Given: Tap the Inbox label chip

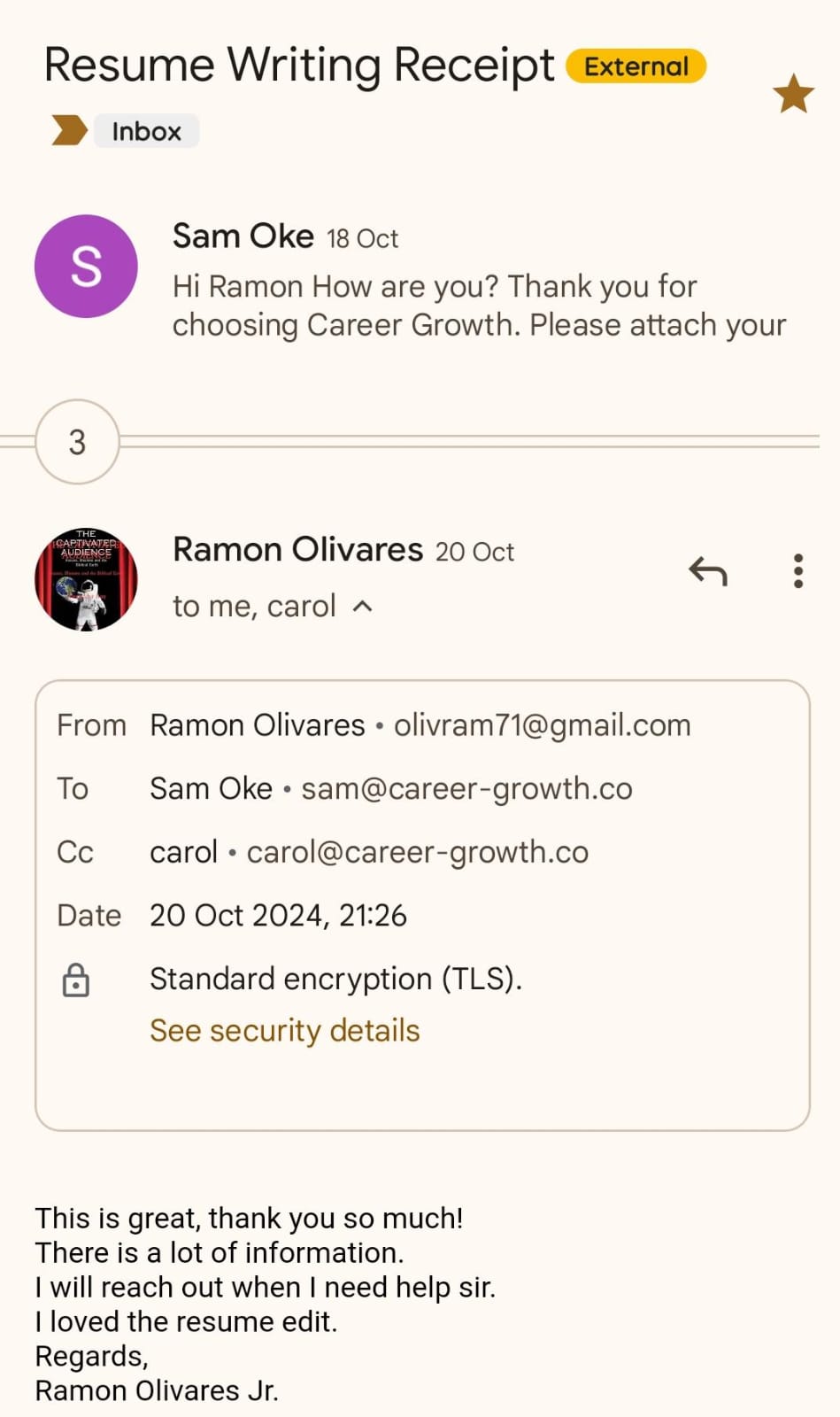Looking at the screenshot, I should point(146,131).
